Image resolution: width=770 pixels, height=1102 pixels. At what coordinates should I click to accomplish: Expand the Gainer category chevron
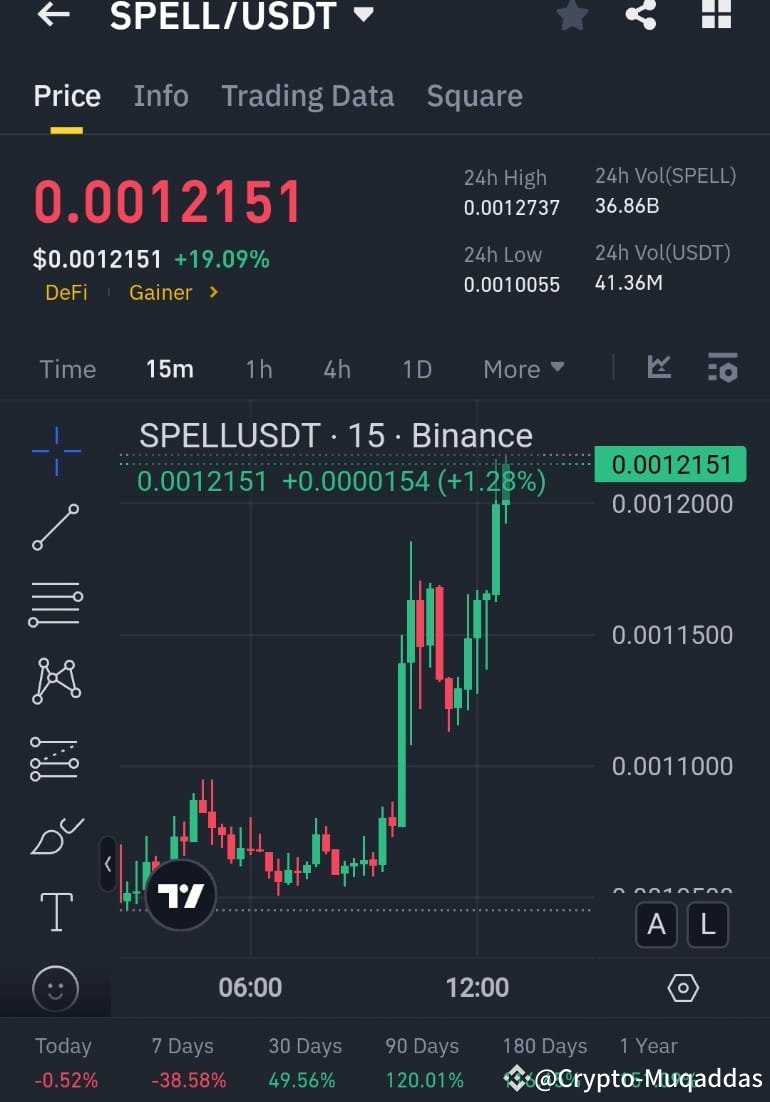(211, 292)
